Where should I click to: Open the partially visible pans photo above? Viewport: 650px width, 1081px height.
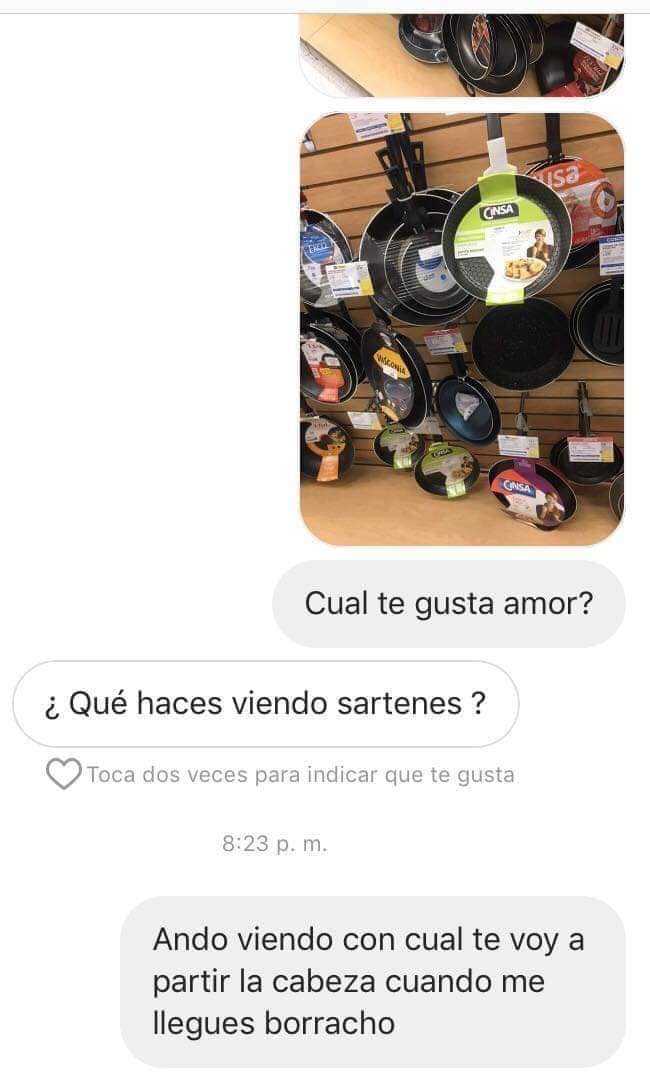tap(462, 55)
